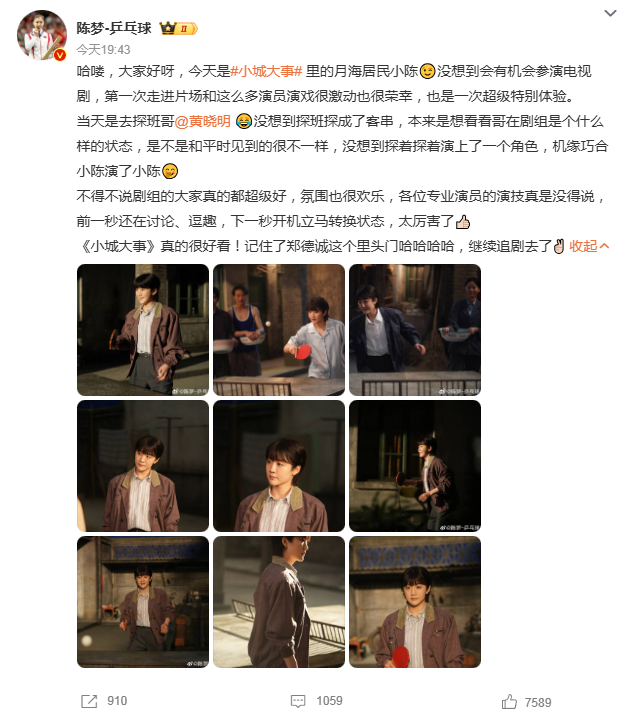Open the author's username link
The width and height of the screenshot is (633, 718).
pyautogui.click(x=114, y=28)
